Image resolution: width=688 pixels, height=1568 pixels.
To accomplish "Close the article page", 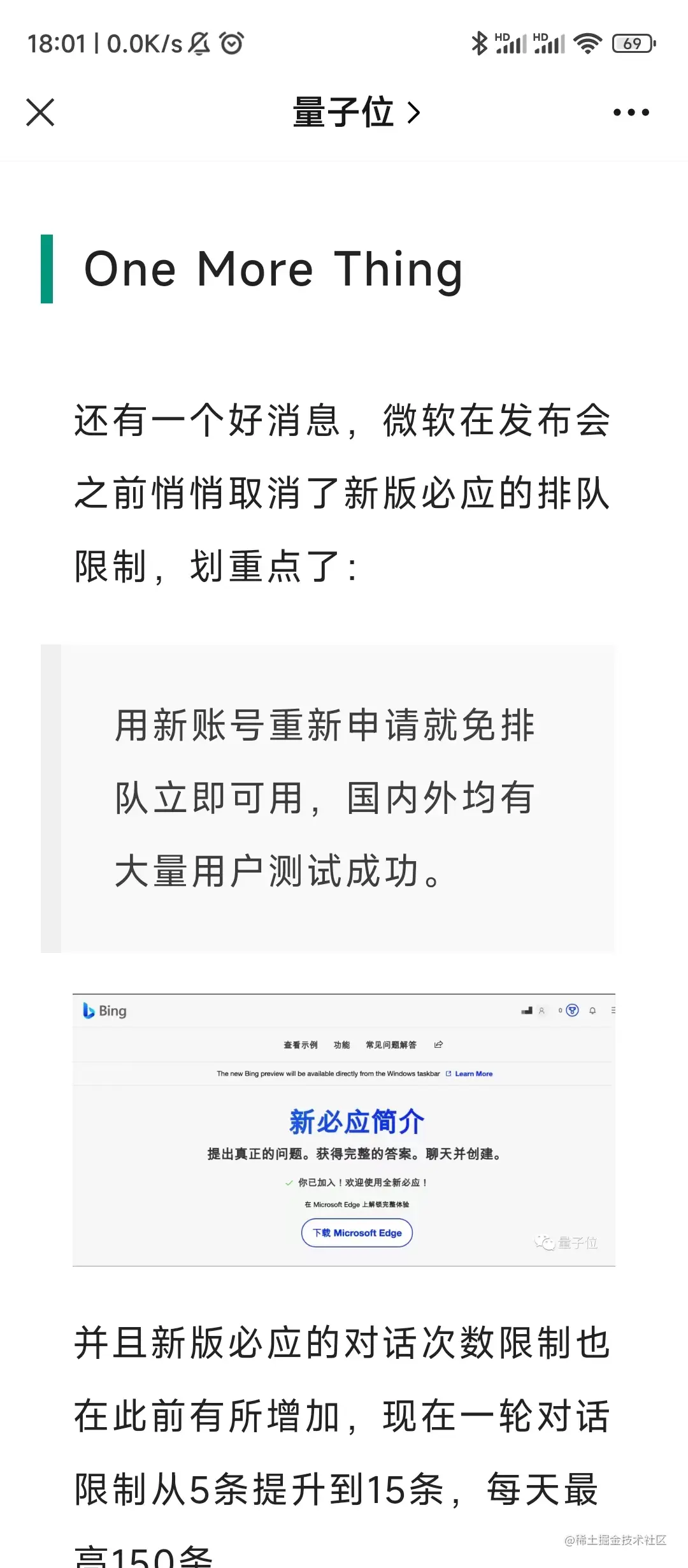I will pos(40,113).
